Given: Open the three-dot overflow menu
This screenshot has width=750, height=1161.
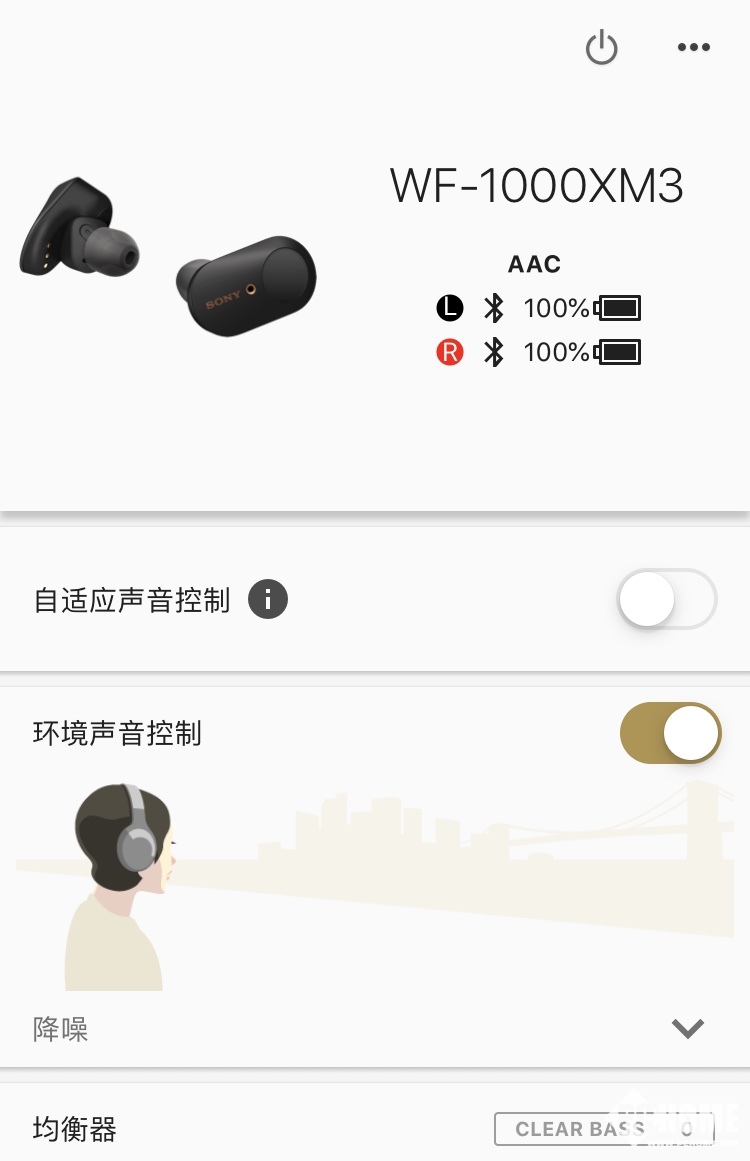Looking at the screenshot, I should tap(693, 48).
